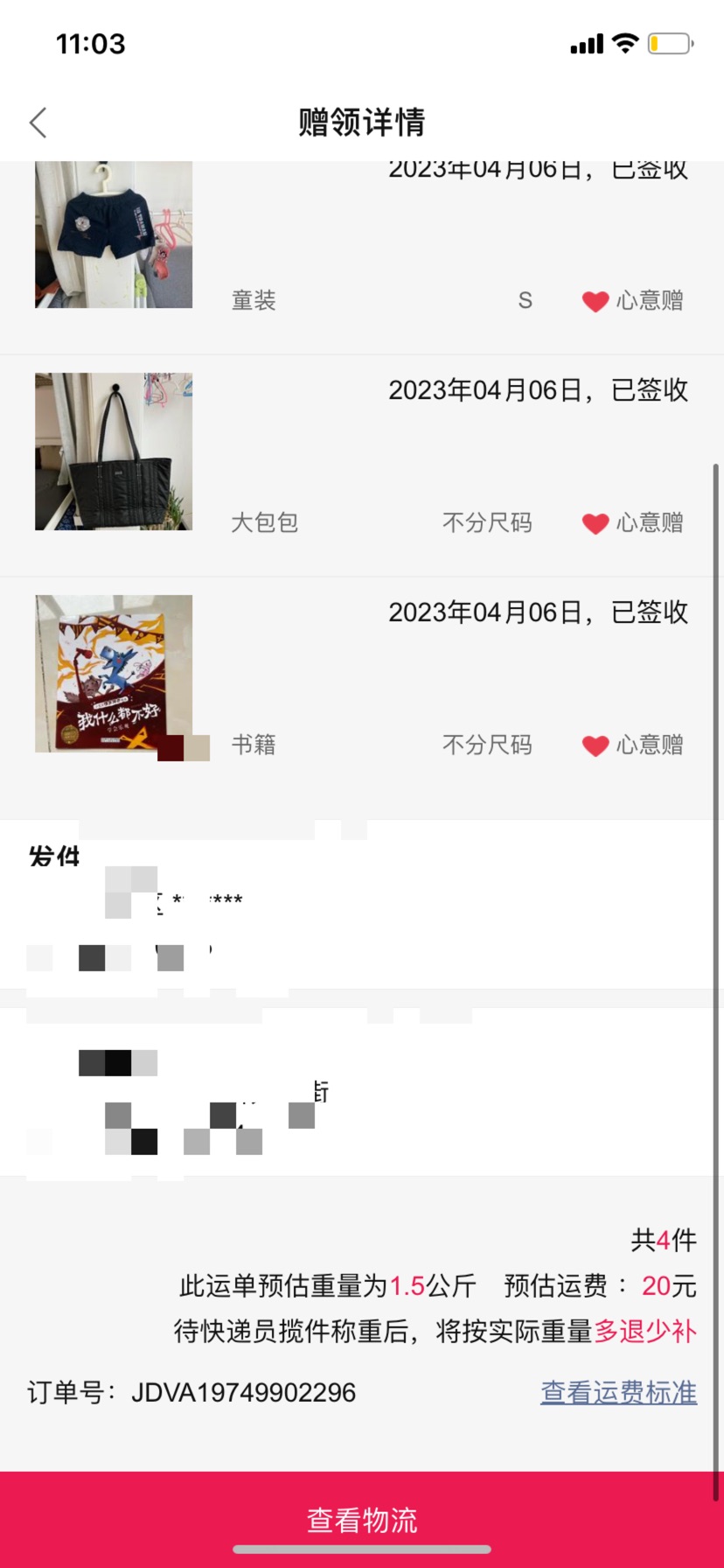Go back from 赠领详情 page

click(38, 122)
